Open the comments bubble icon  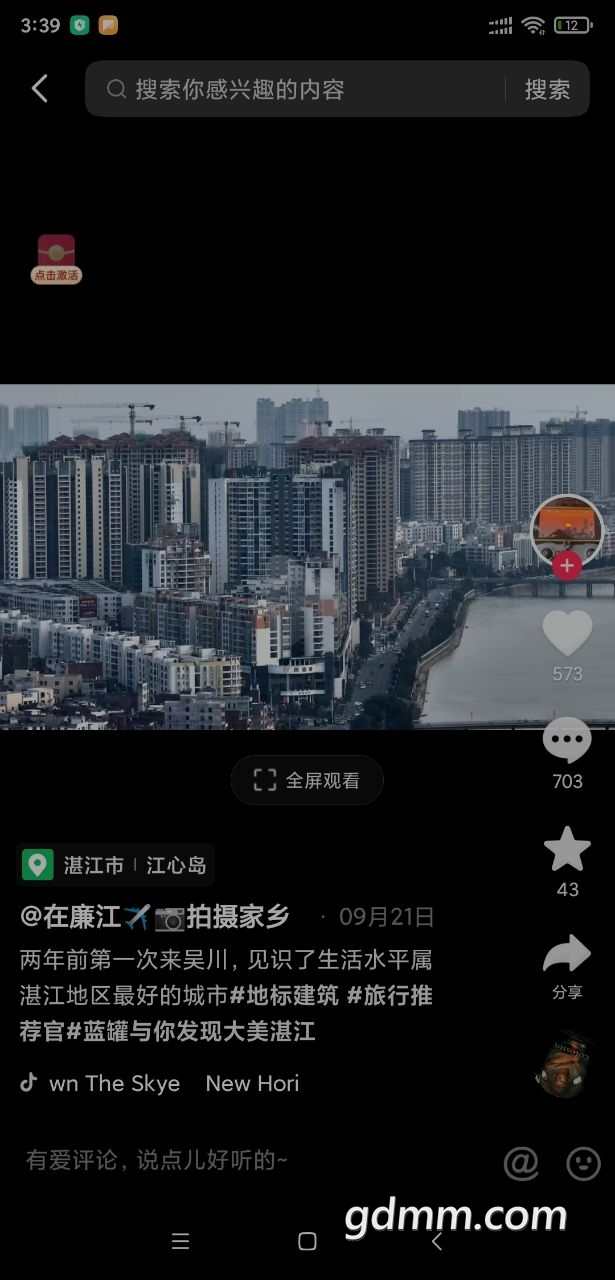point(567,742)
